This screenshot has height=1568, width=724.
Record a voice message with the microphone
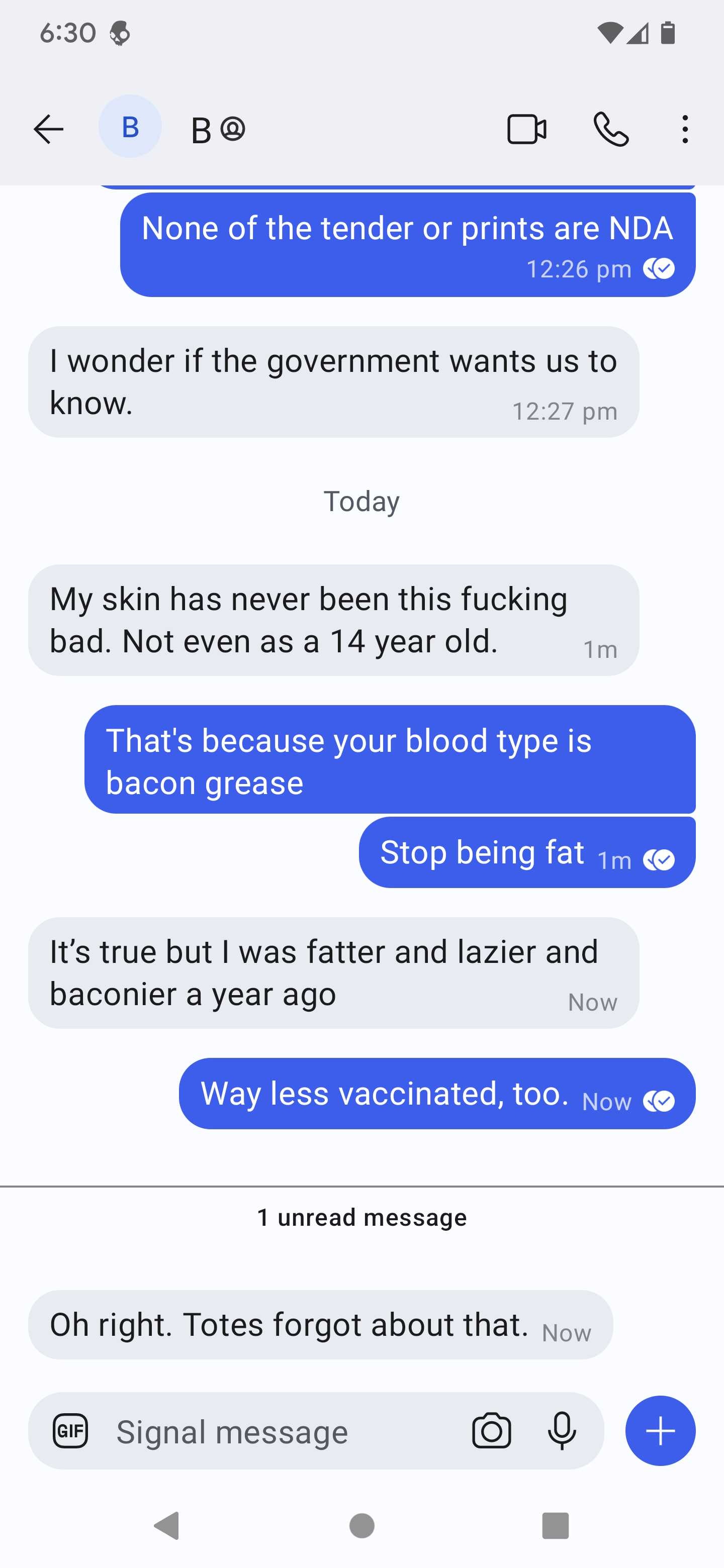(562, 1430)
